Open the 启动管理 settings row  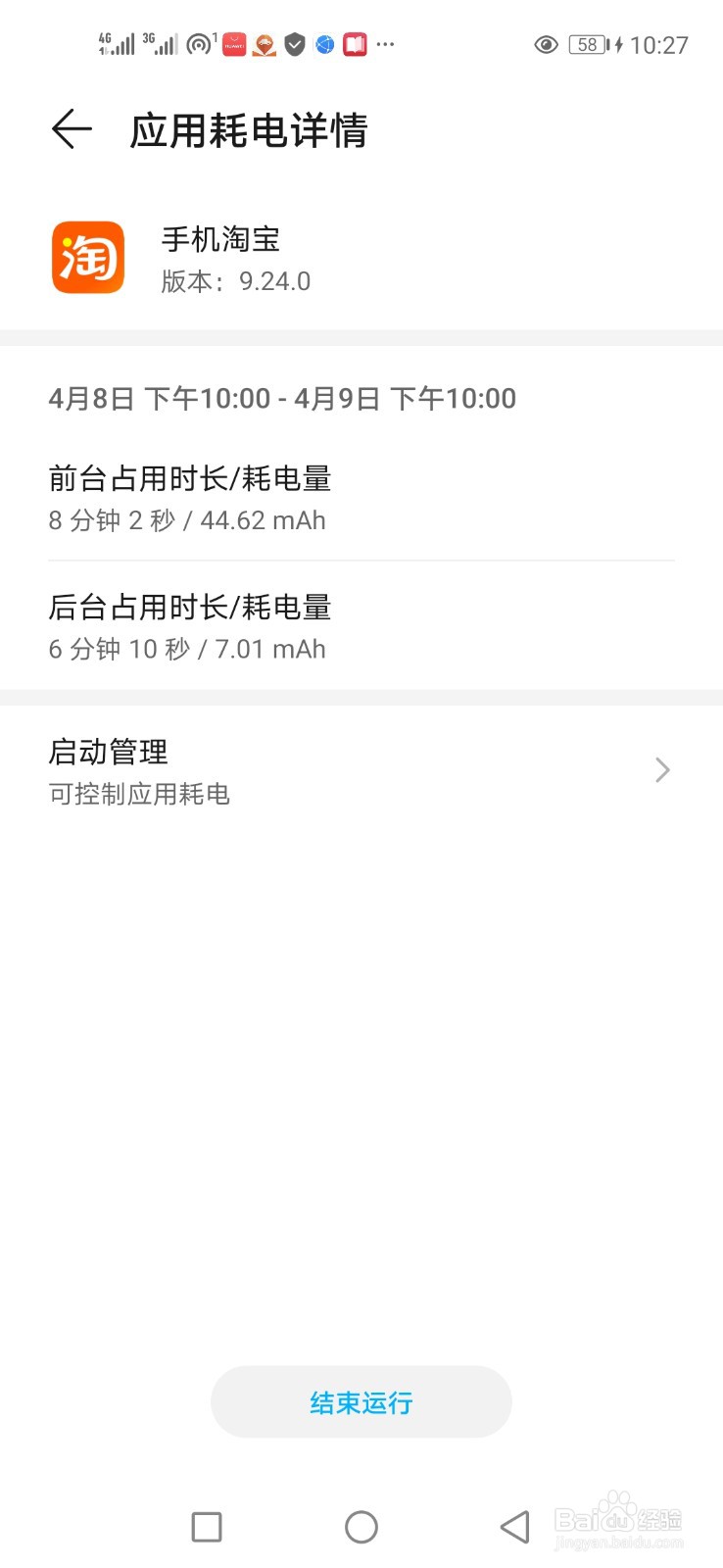coord(361,771)
